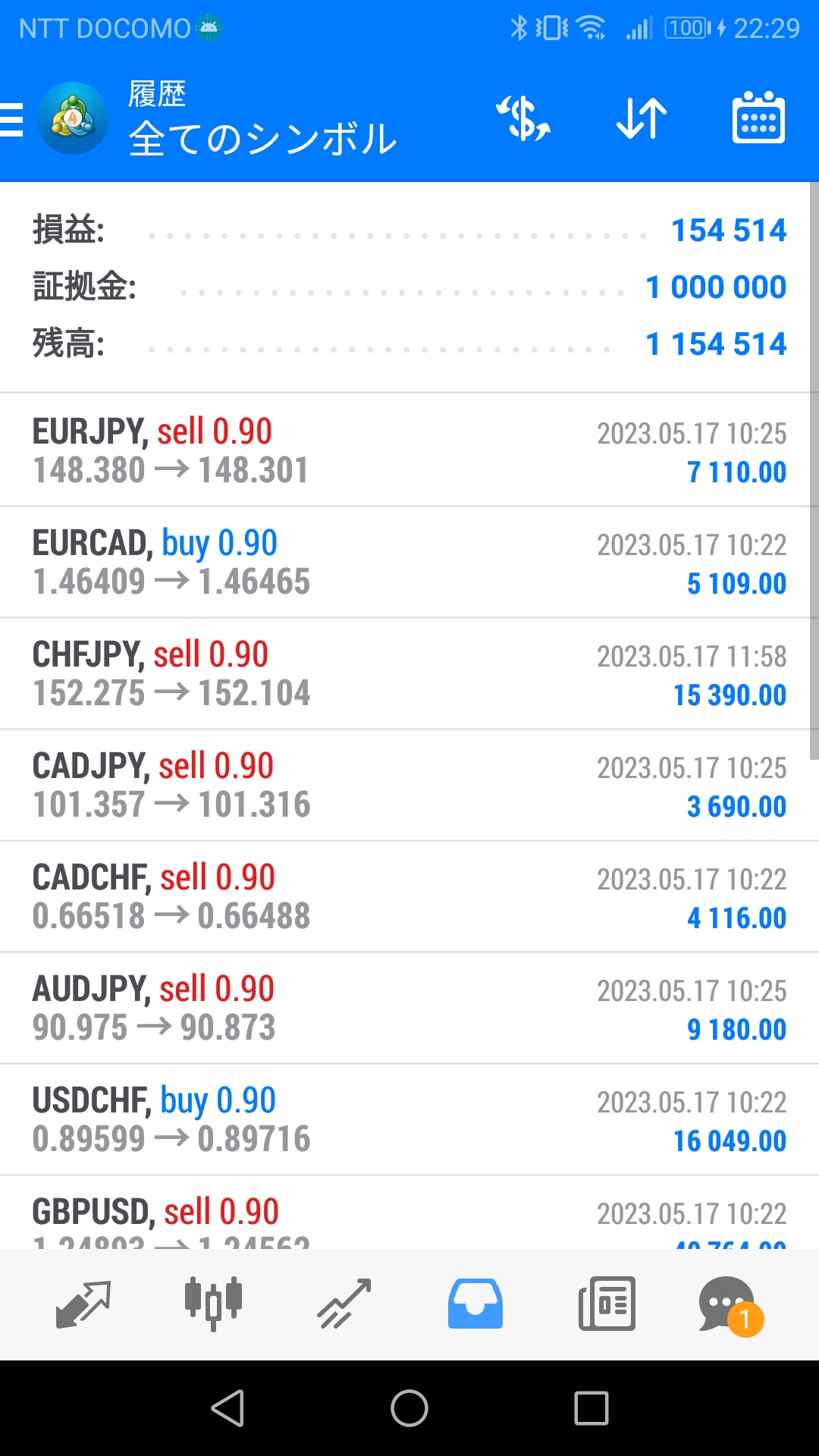Open the GBPUSD sell 0.90 trade

click(x=409, y=1216)
